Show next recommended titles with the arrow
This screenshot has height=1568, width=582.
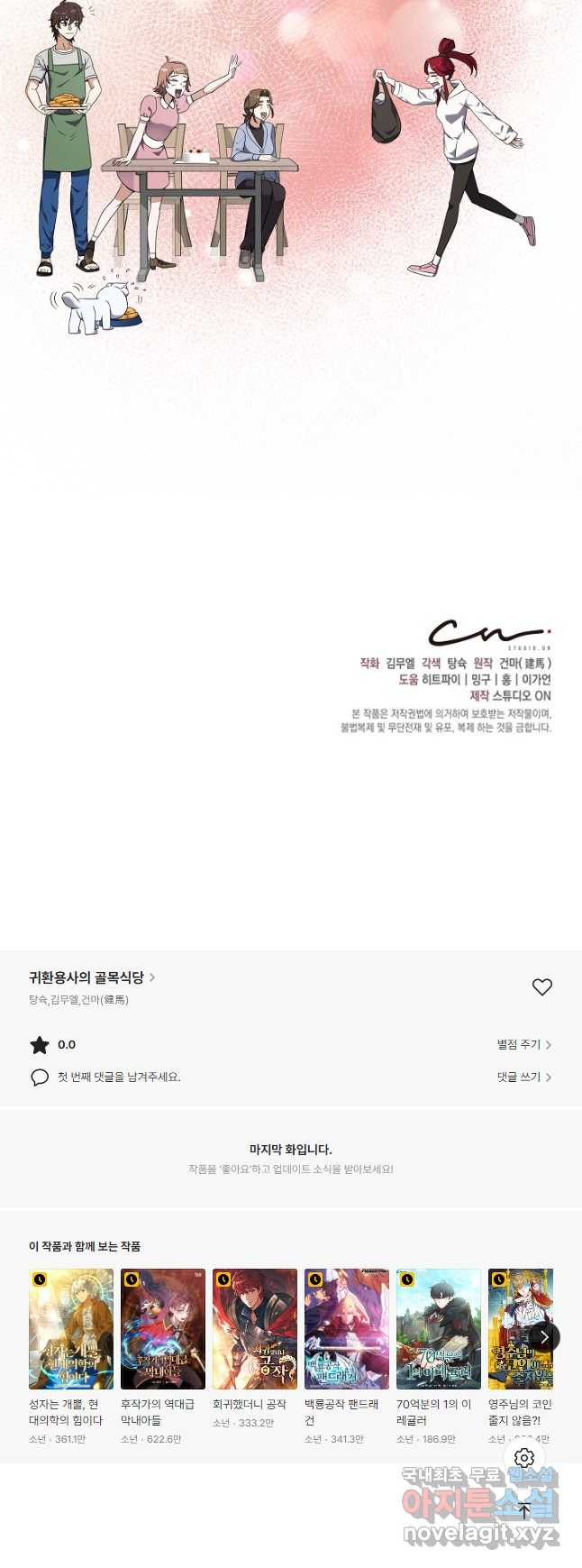[543, 1337]
